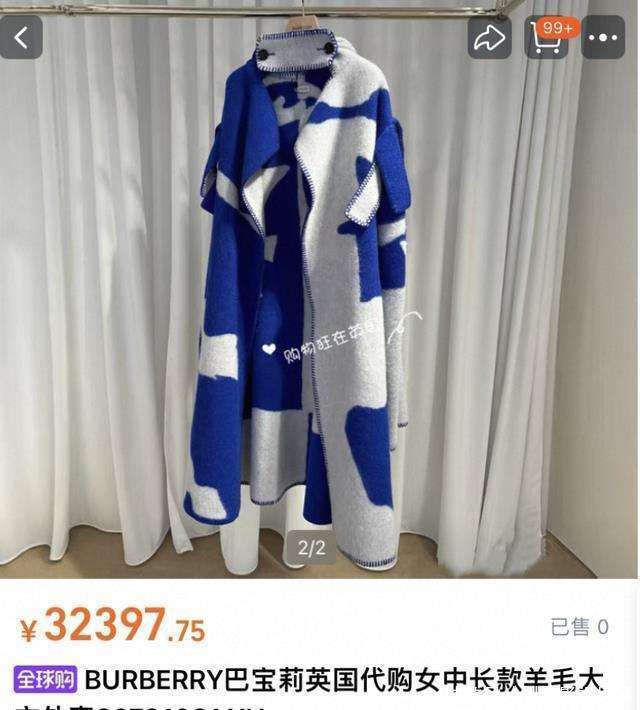Image resolution: width=640 pixels, height=710 pixels.
Task: Share this Burberry coat listing
Action: (489, 39)
